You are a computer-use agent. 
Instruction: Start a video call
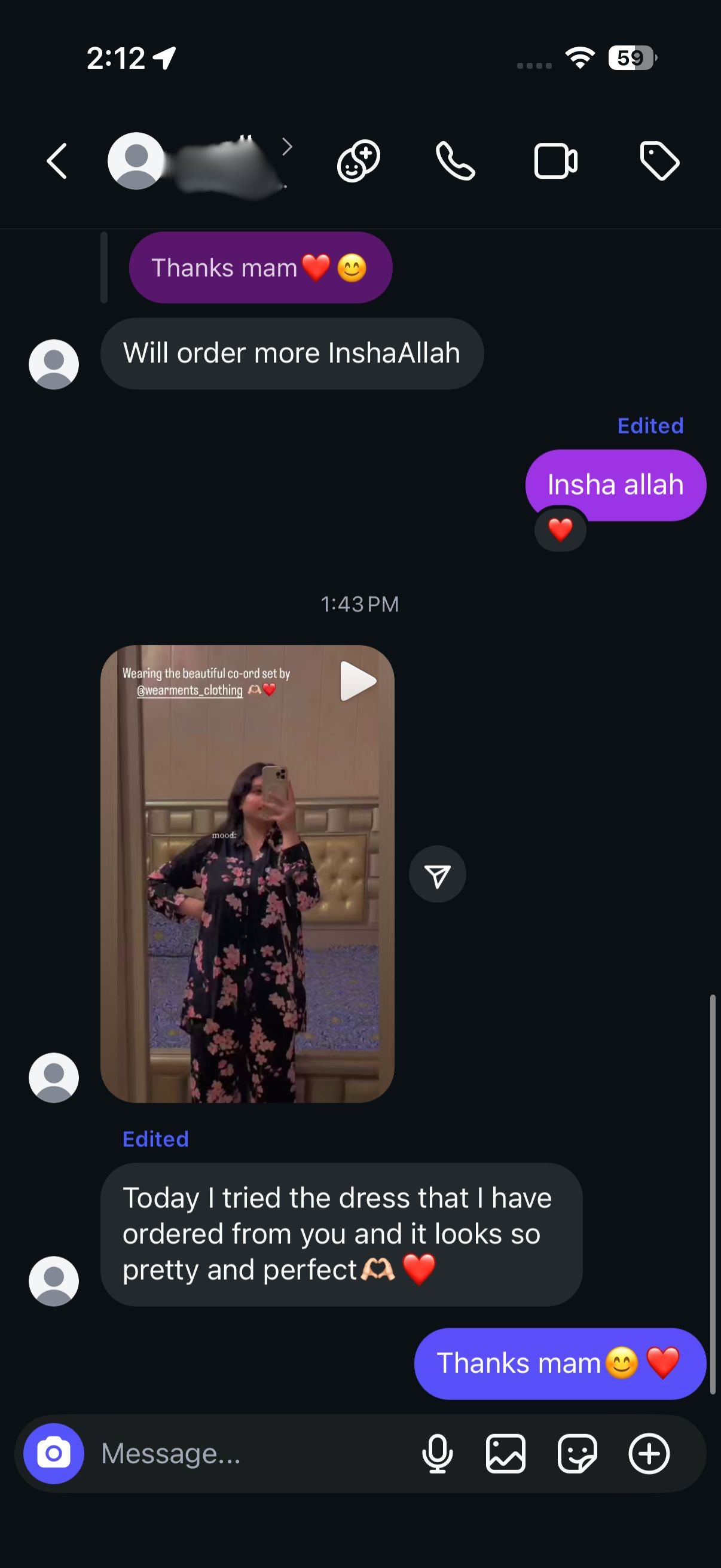(x=555, y=161)
